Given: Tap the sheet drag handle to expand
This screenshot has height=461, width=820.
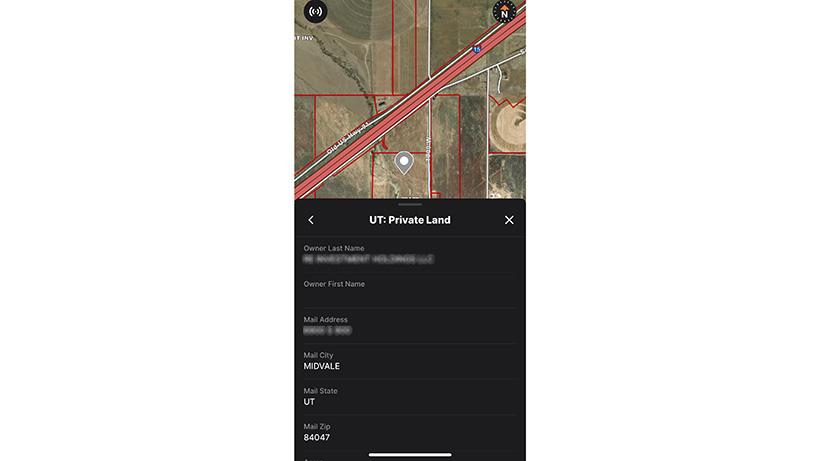Looking at the screenshot, I should pyautogui.click(x=410, y=204).
